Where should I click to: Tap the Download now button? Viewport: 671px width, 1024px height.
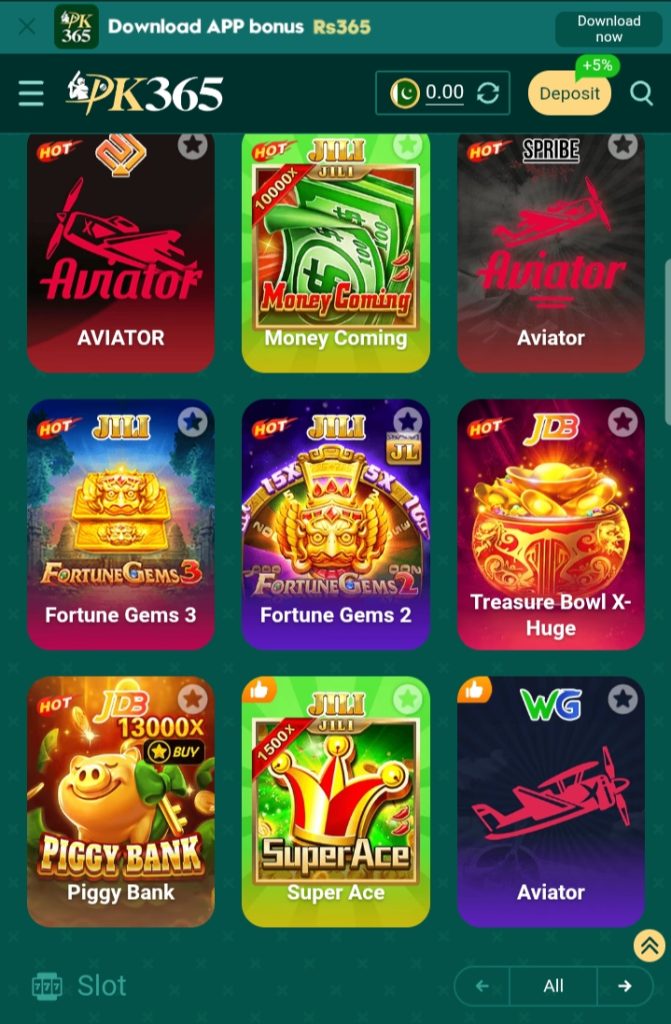pyautogui.click(x=608, y=28)
